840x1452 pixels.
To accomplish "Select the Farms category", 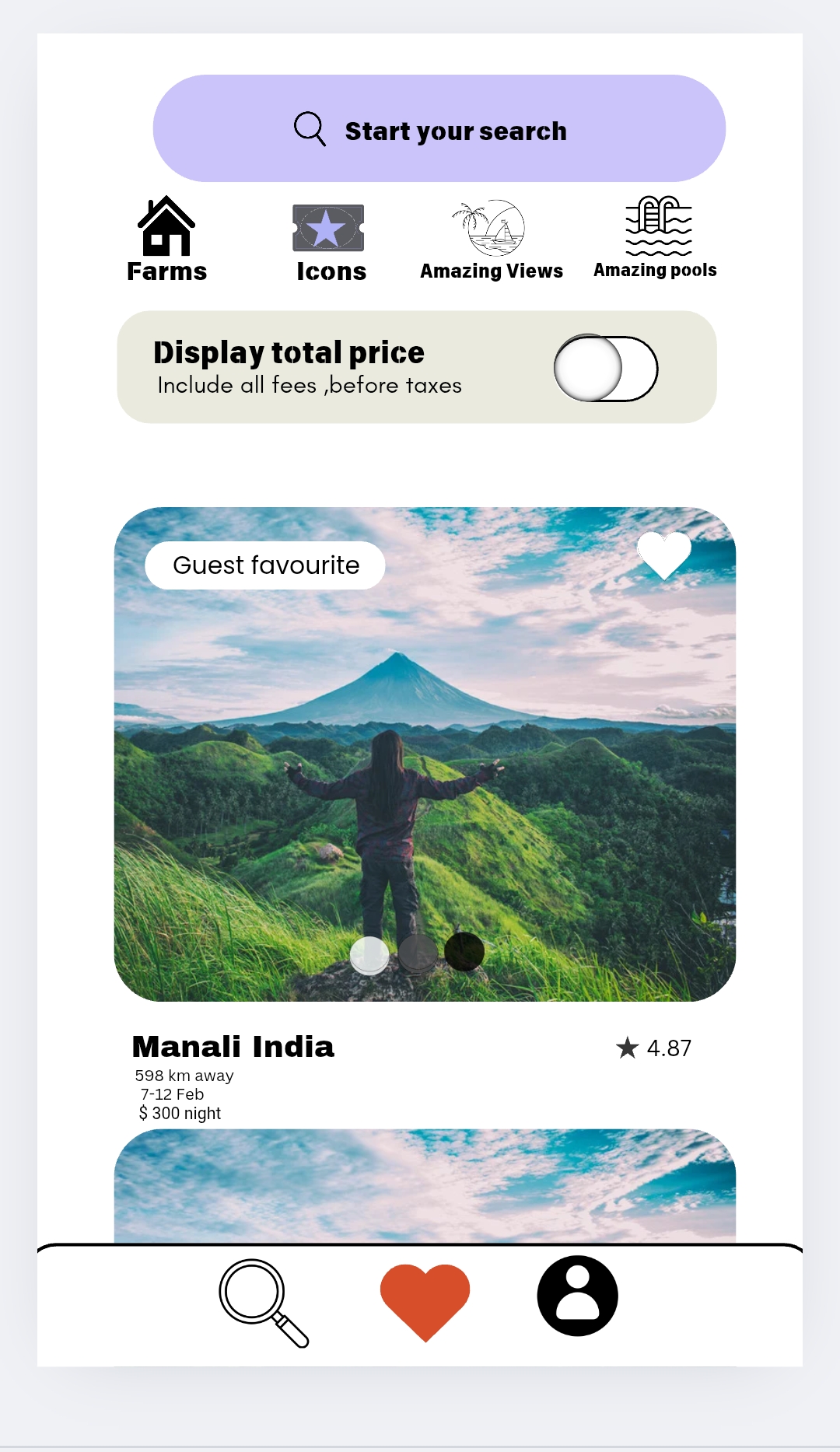I will coord(166,239).
